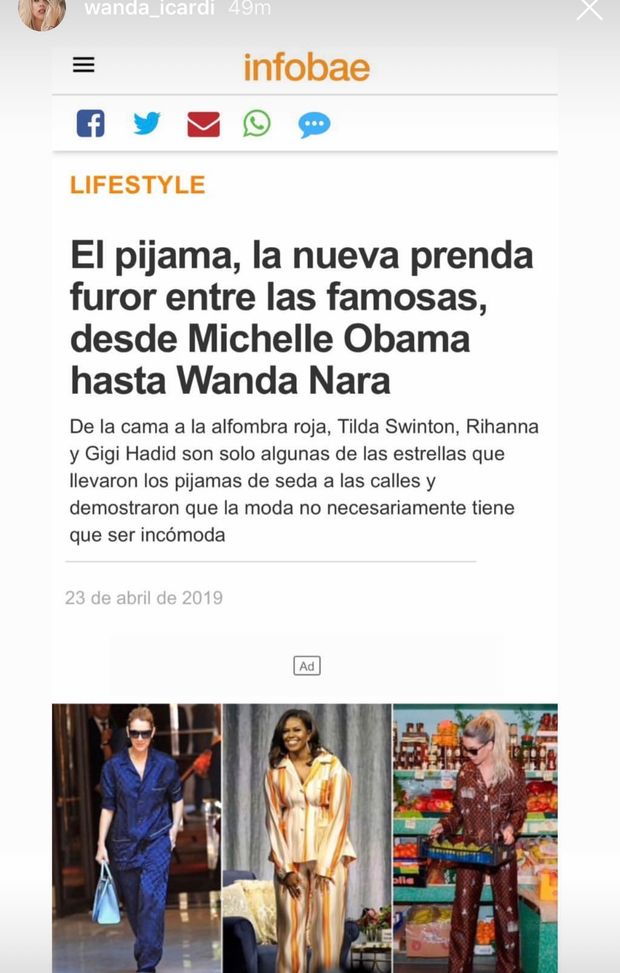620x973 pixels.
Task: Tap the wanda_icardi username
Action: tap(137, 9)
